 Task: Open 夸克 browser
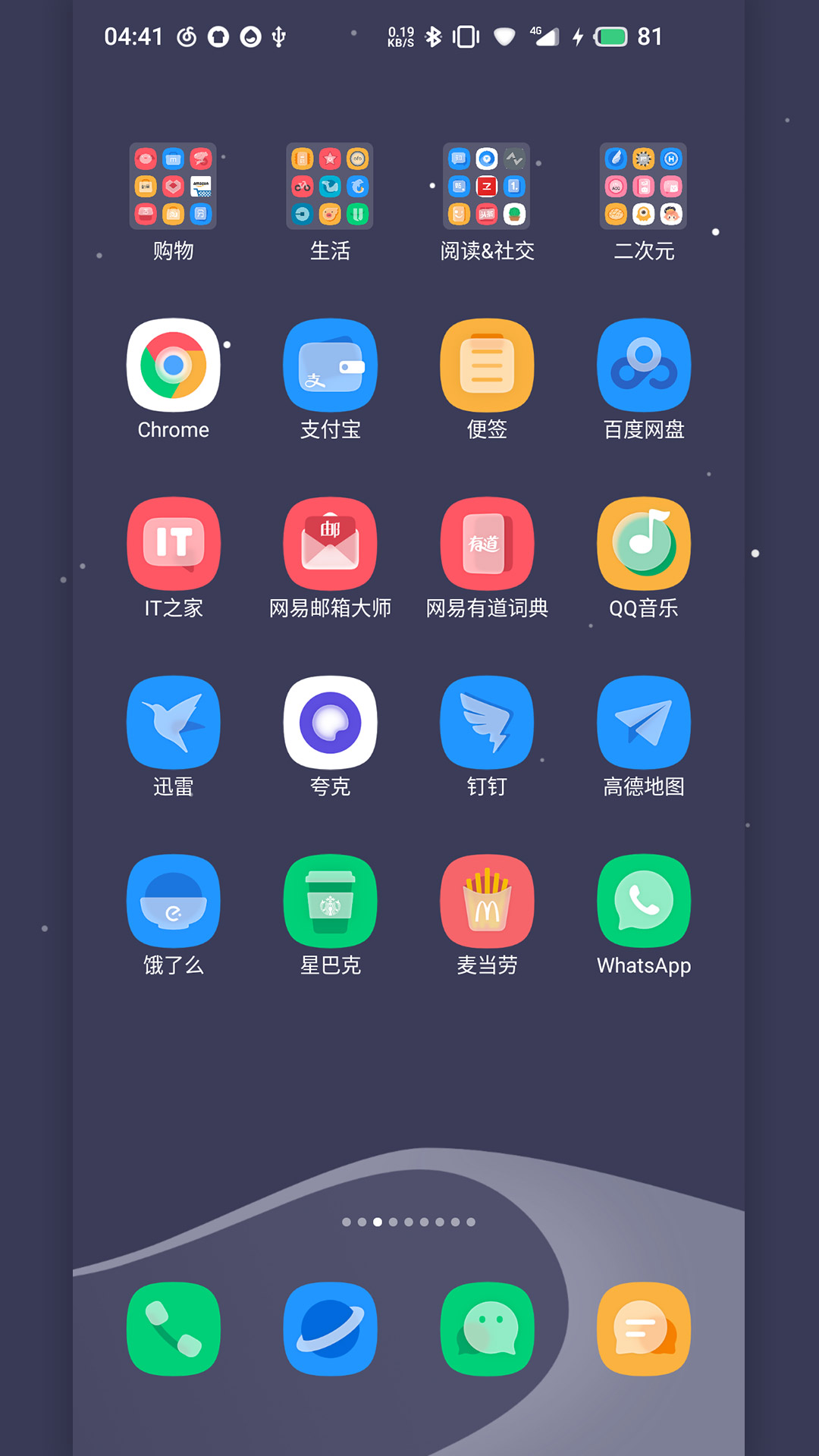click(x=330, y=723)
